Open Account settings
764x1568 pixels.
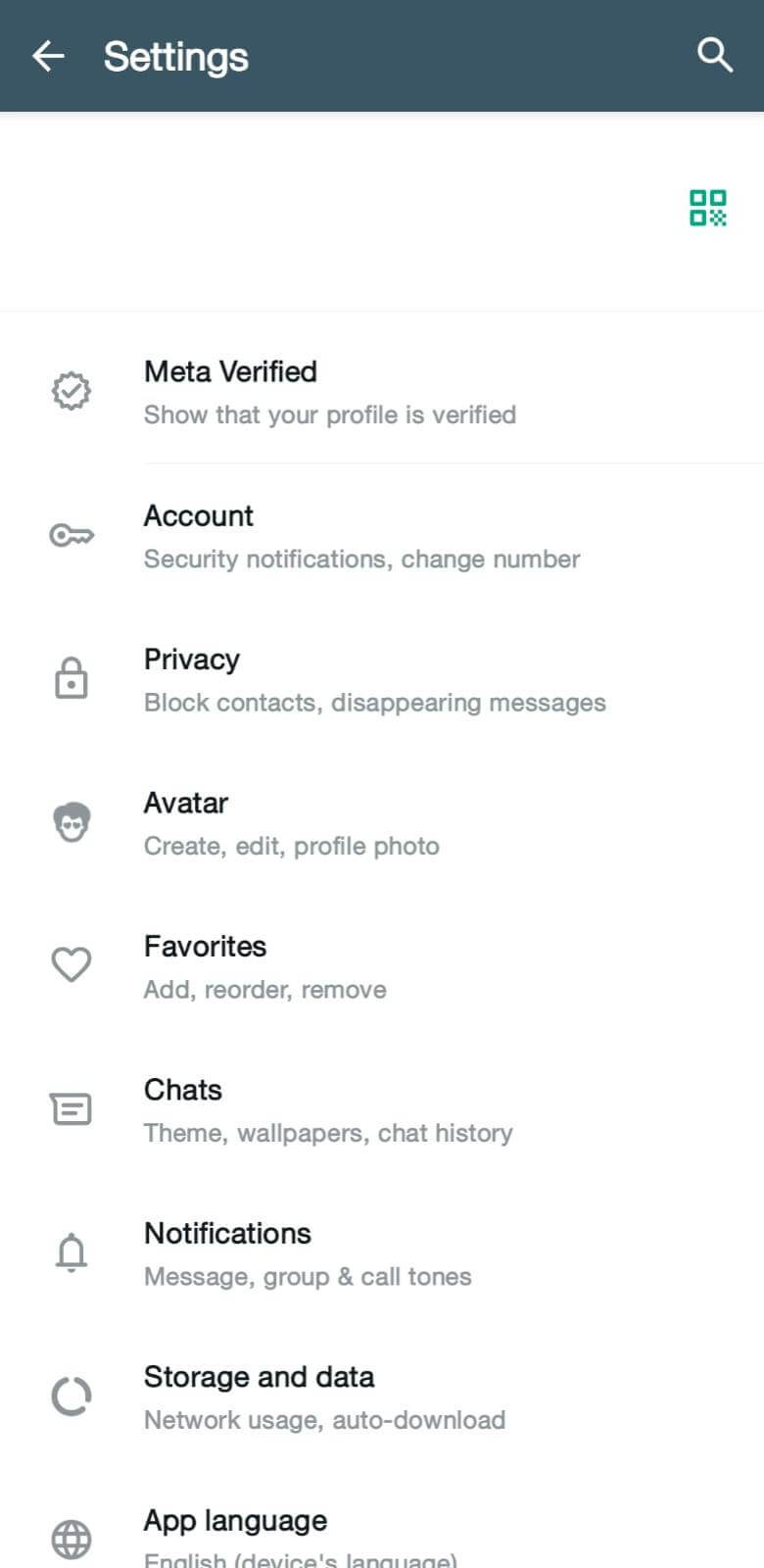pos(382,536)
